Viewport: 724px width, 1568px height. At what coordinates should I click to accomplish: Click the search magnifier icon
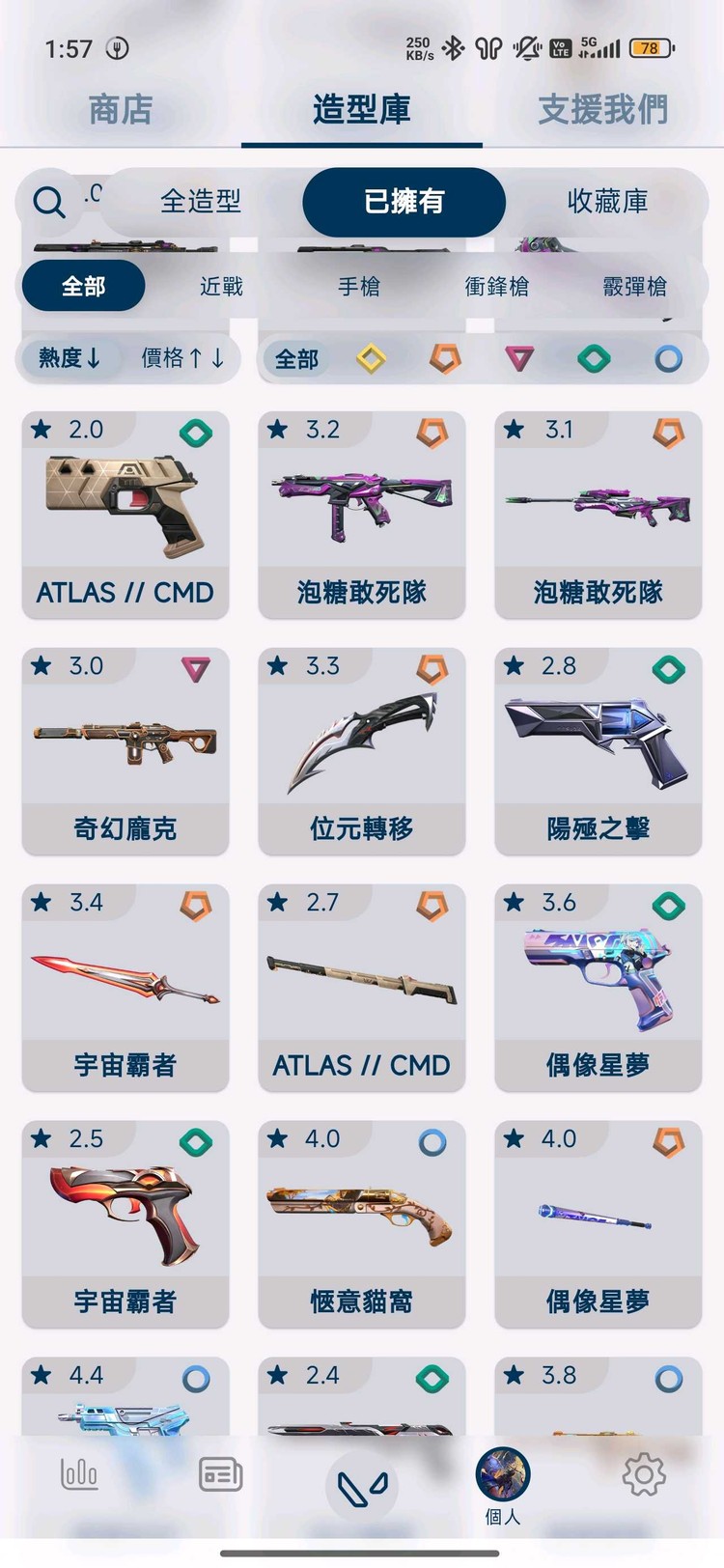point(48,204)
